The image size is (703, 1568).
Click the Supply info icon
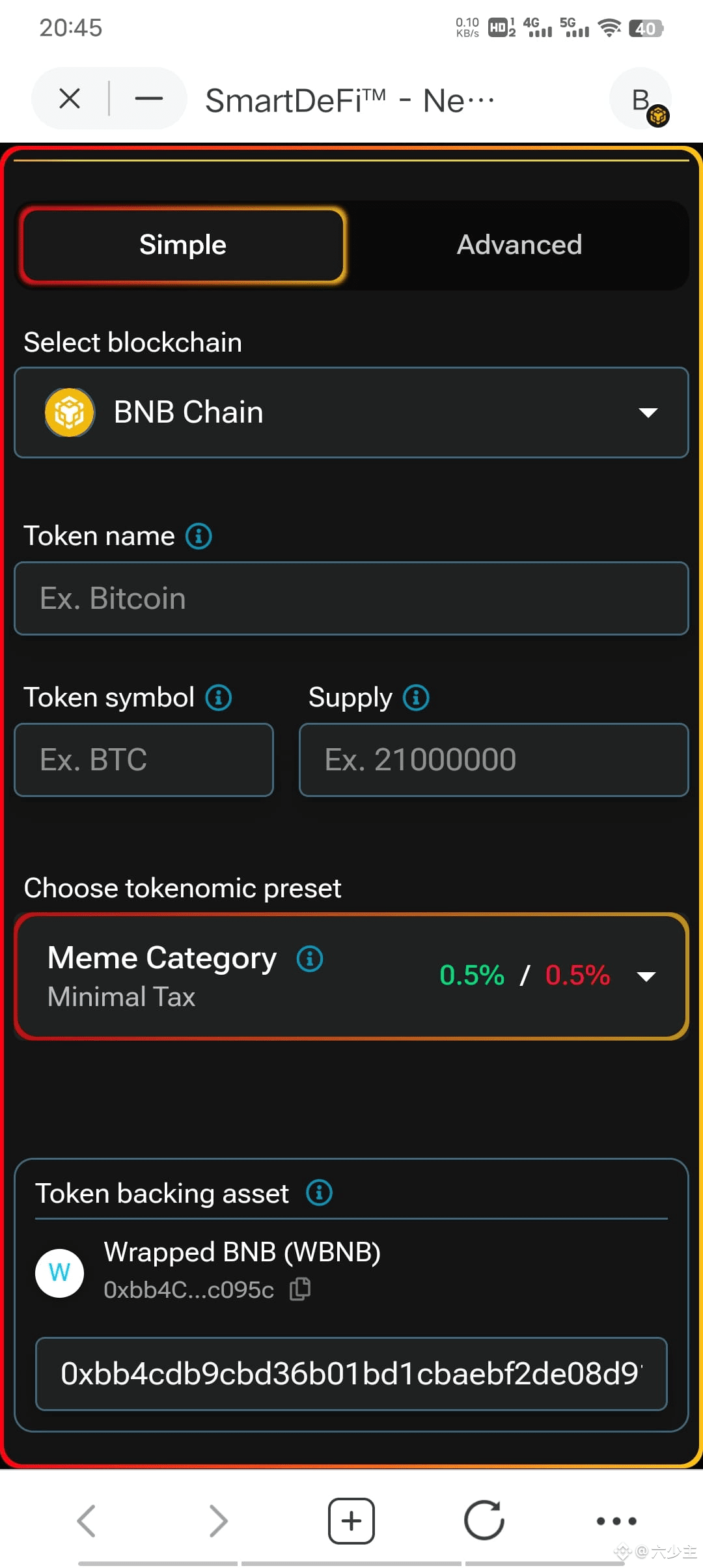(x=415, y=697)
